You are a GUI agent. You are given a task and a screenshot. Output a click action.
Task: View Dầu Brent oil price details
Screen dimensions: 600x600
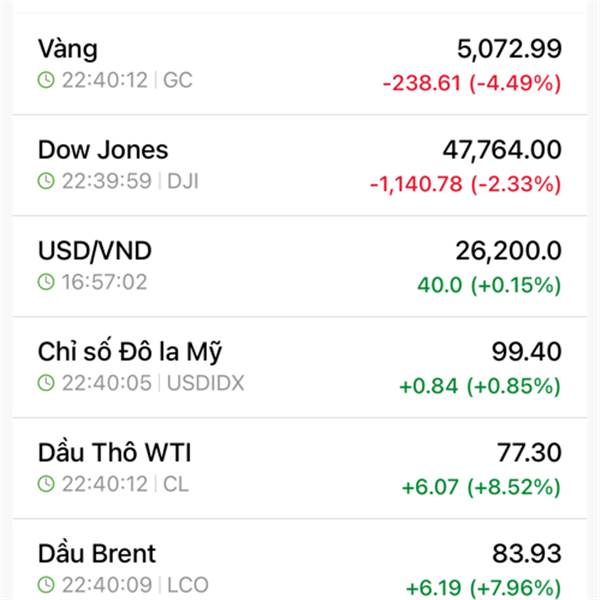click(x=300, y=566)
